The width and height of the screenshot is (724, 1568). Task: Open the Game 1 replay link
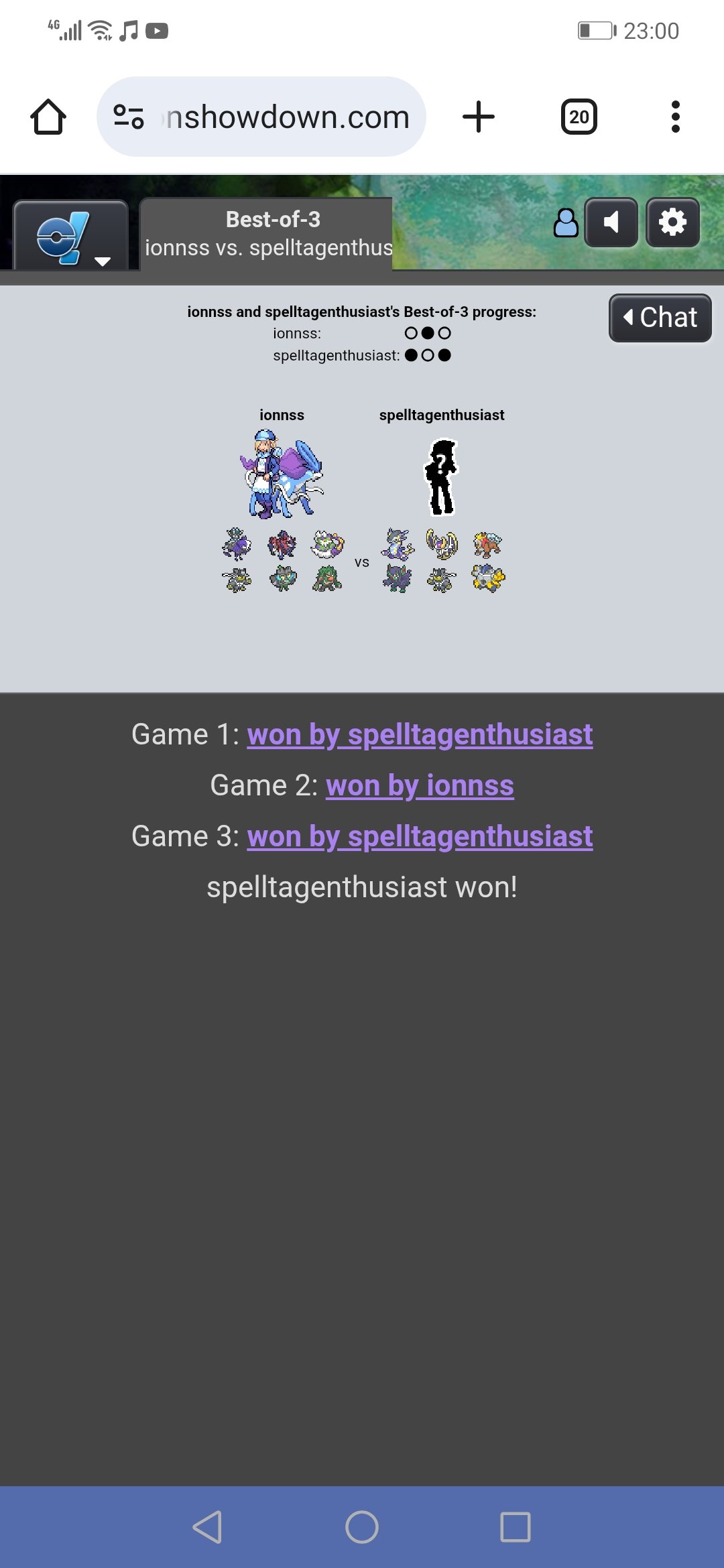click(x=420, y=734)
